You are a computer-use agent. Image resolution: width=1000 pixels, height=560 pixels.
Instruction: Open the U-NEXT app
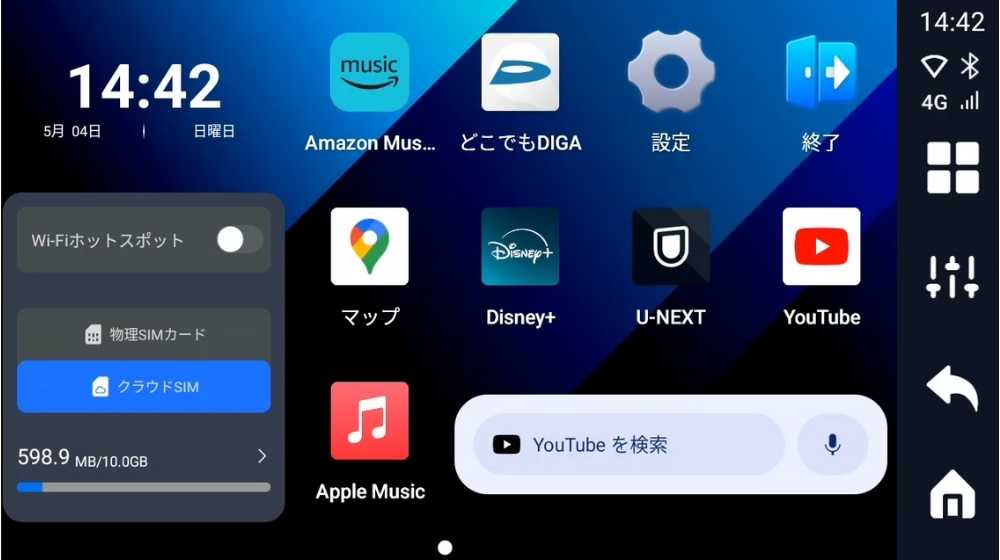[x=671, y=247]
